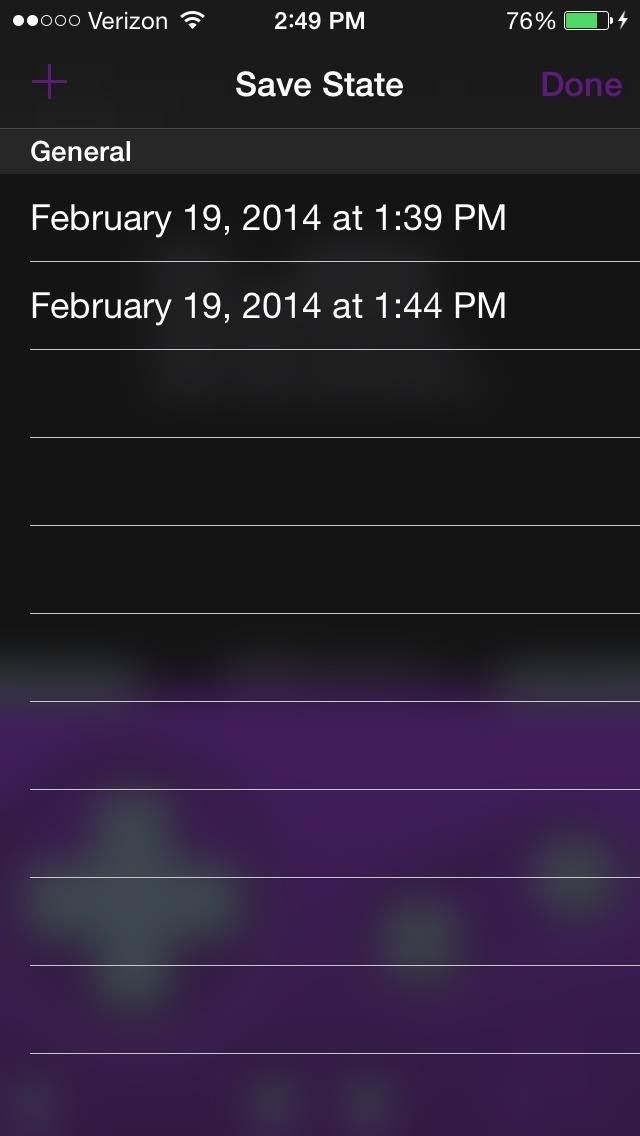Select the February 19, 2014 1:39 PM save
This screenshot has width=640, height=1136.
coord(268,218)
